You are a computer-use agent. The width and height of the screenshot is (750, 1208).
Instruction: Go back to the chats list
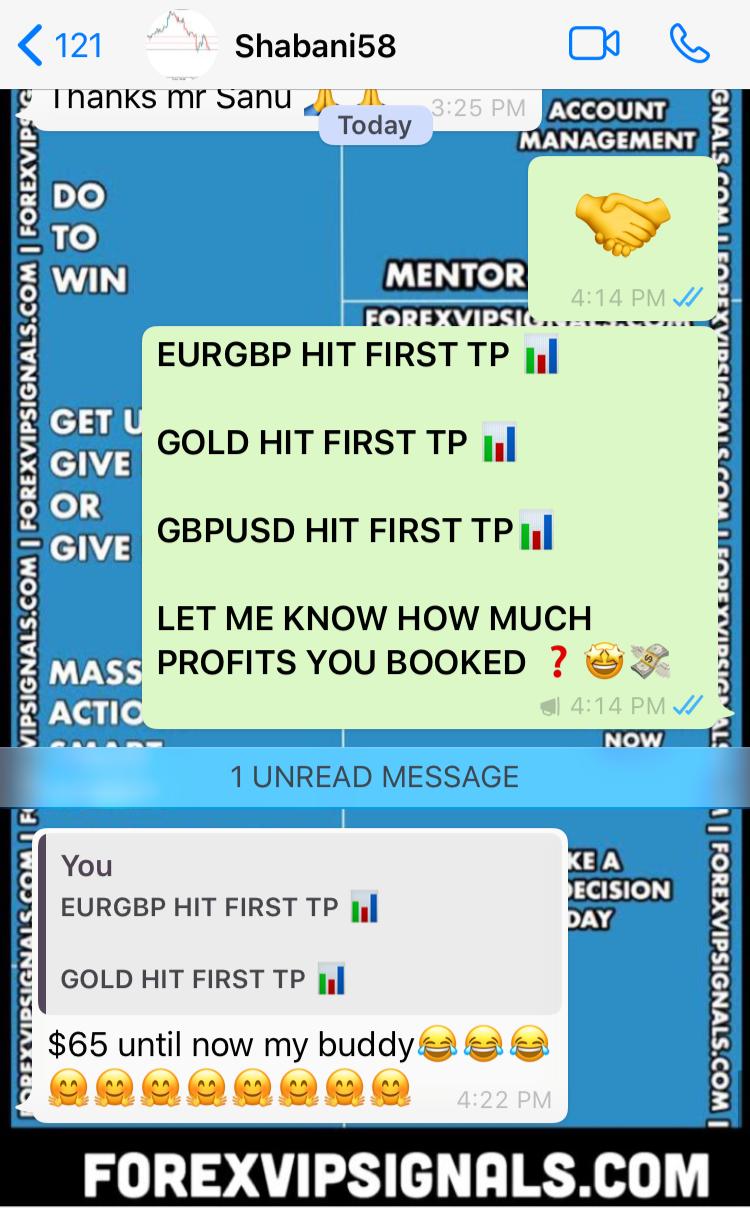(x=60, y=45)
